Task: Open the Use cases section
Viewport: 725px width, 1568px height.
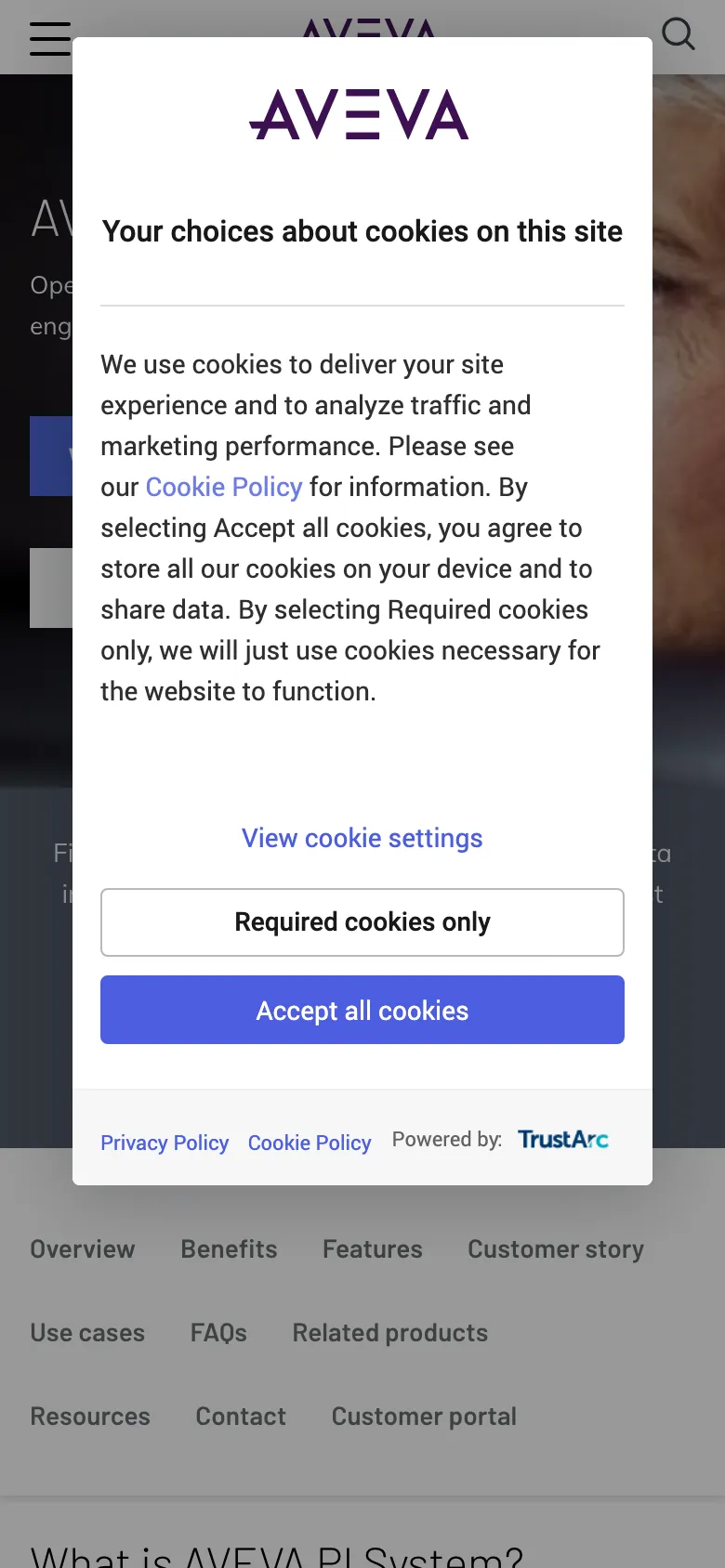Action: (x=87, y=1333)
